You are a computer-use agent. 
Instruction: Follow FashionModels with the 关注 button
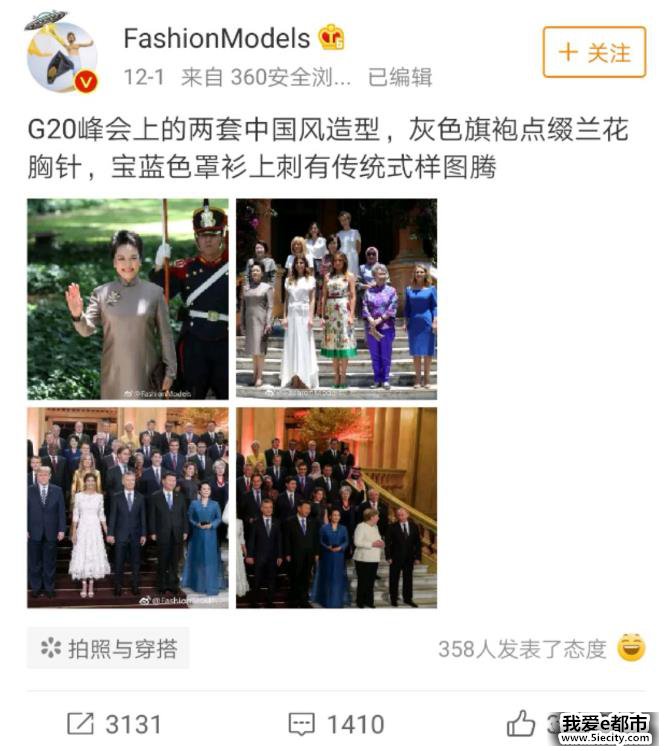[594, 52]
